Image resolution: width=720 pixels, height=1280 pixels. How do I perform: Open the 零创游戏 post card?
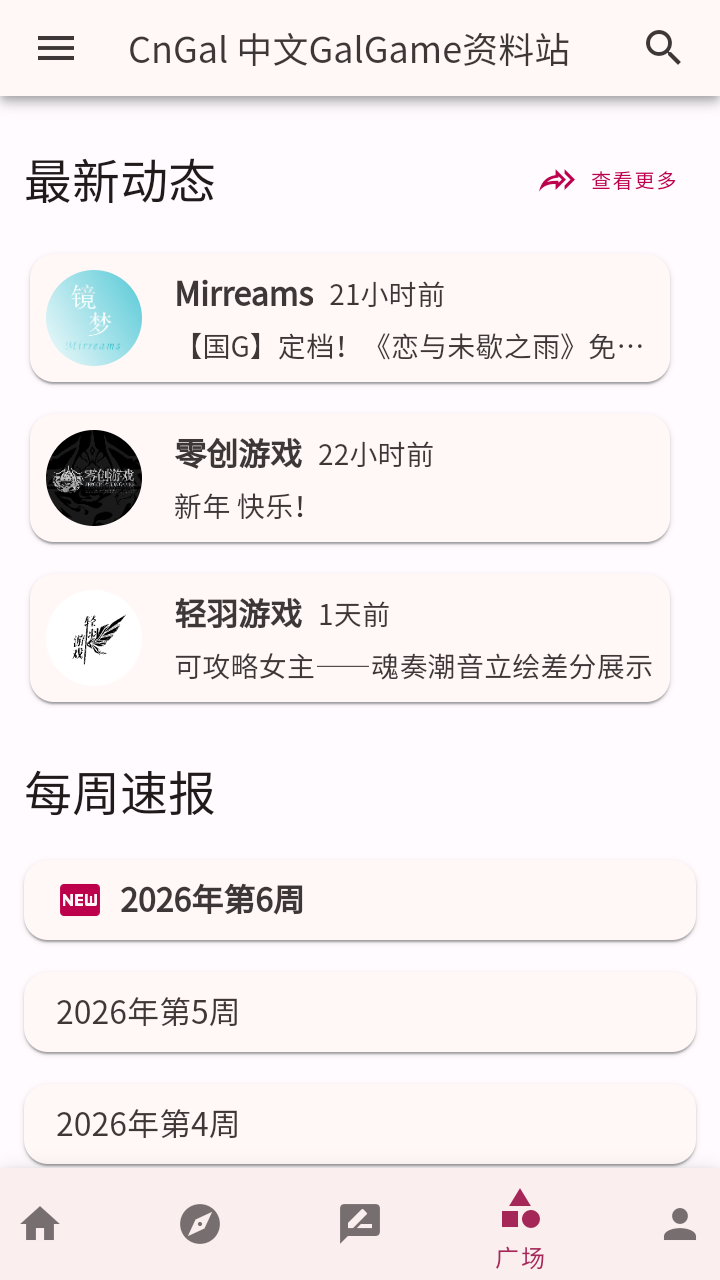[350, 478]
